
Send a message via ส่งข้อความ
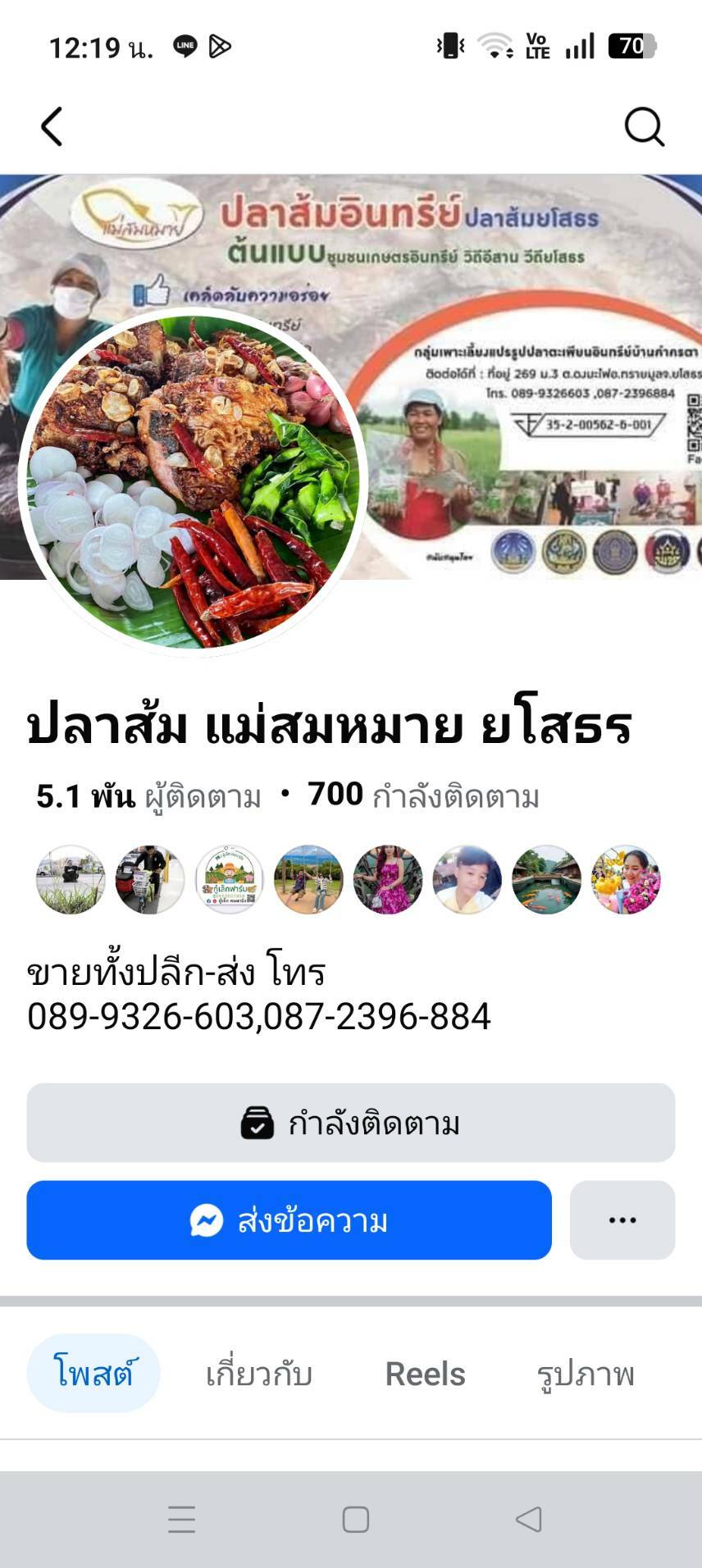289,1220
